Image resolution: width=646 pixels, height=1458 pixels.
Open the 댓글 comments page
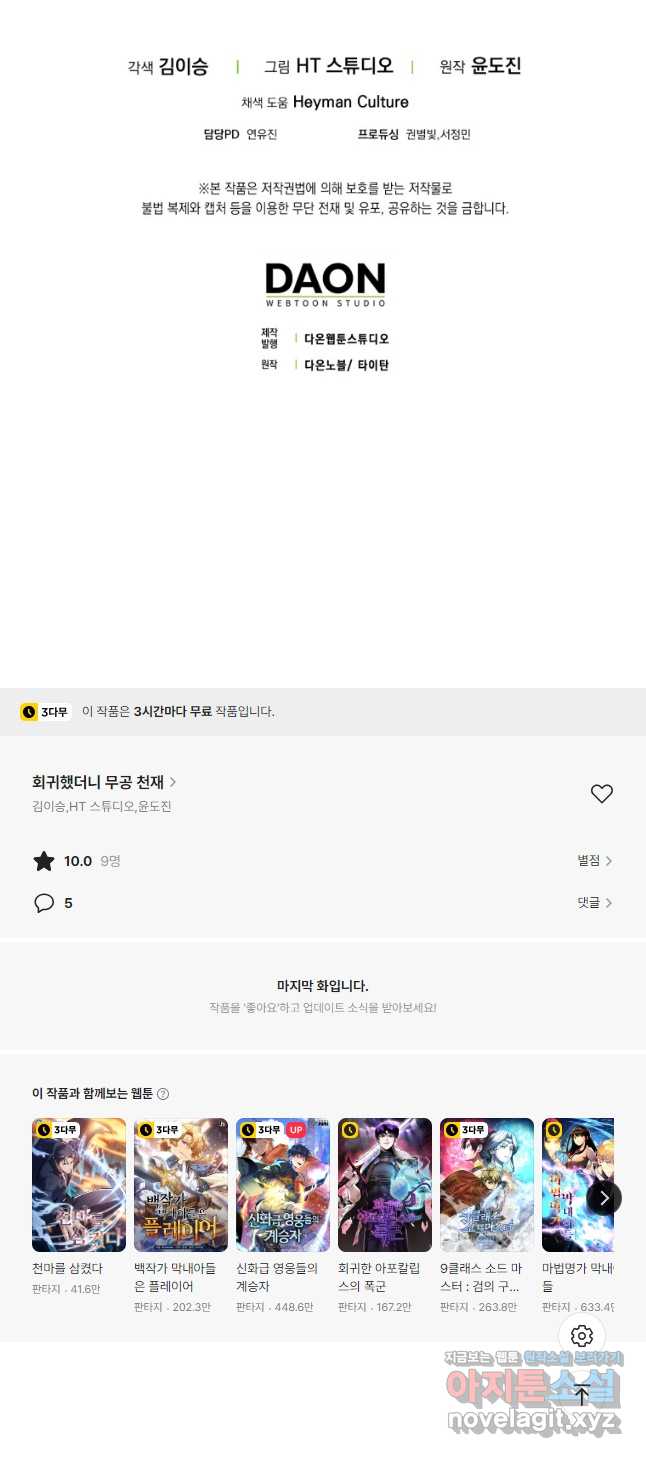(x=594, y=903)
